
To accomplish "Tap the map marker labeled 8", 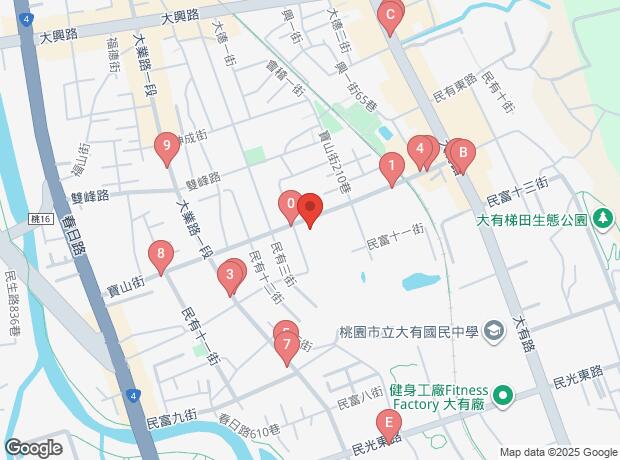I will [x=160, y=257].
